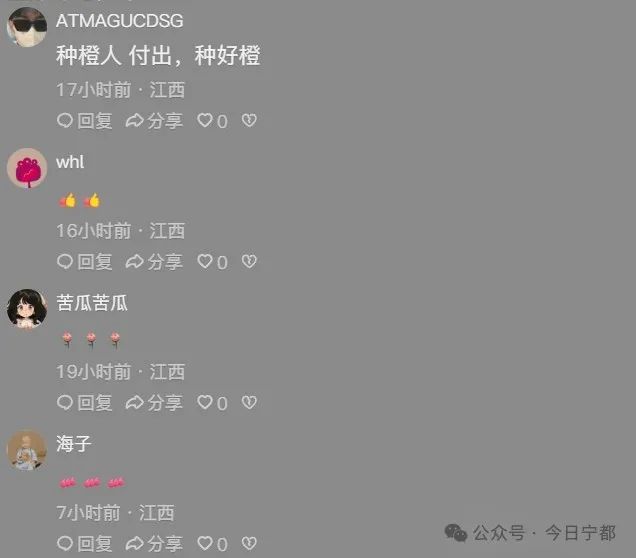Reply to 苦瓜苦瓜's comment

(84, 403)
